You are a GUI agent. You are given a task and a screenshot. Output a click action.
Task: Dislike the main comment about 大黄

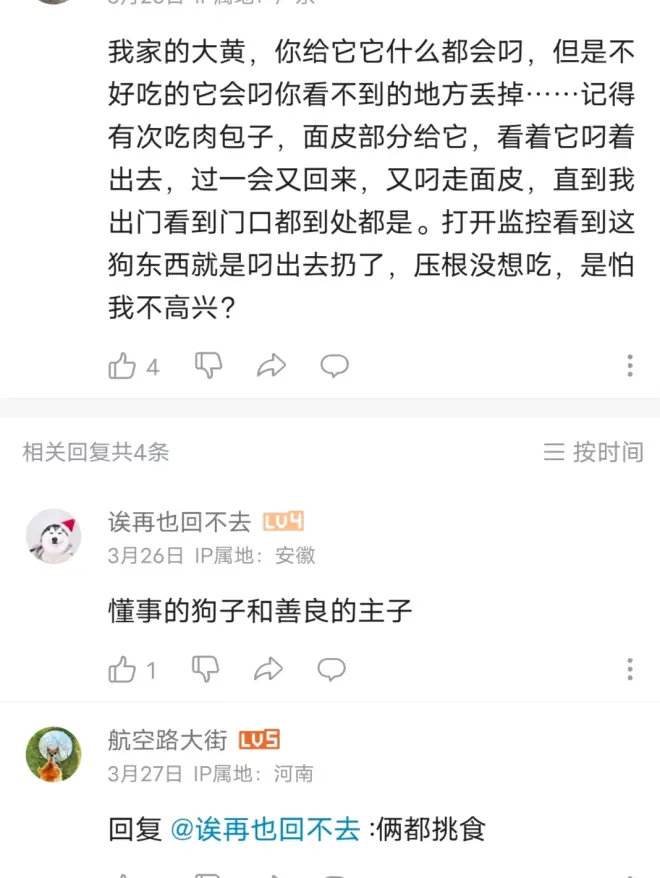coord(208,365)
